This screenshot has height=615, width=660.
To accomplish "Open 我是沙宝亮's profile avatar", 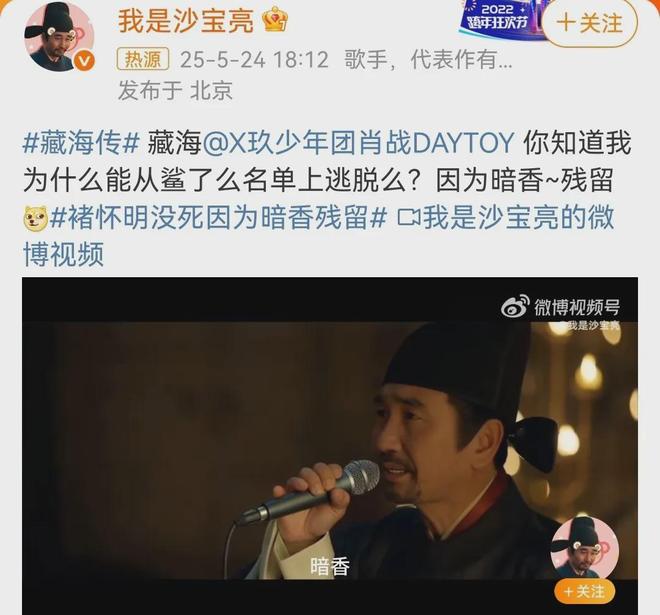I will 57,36.
